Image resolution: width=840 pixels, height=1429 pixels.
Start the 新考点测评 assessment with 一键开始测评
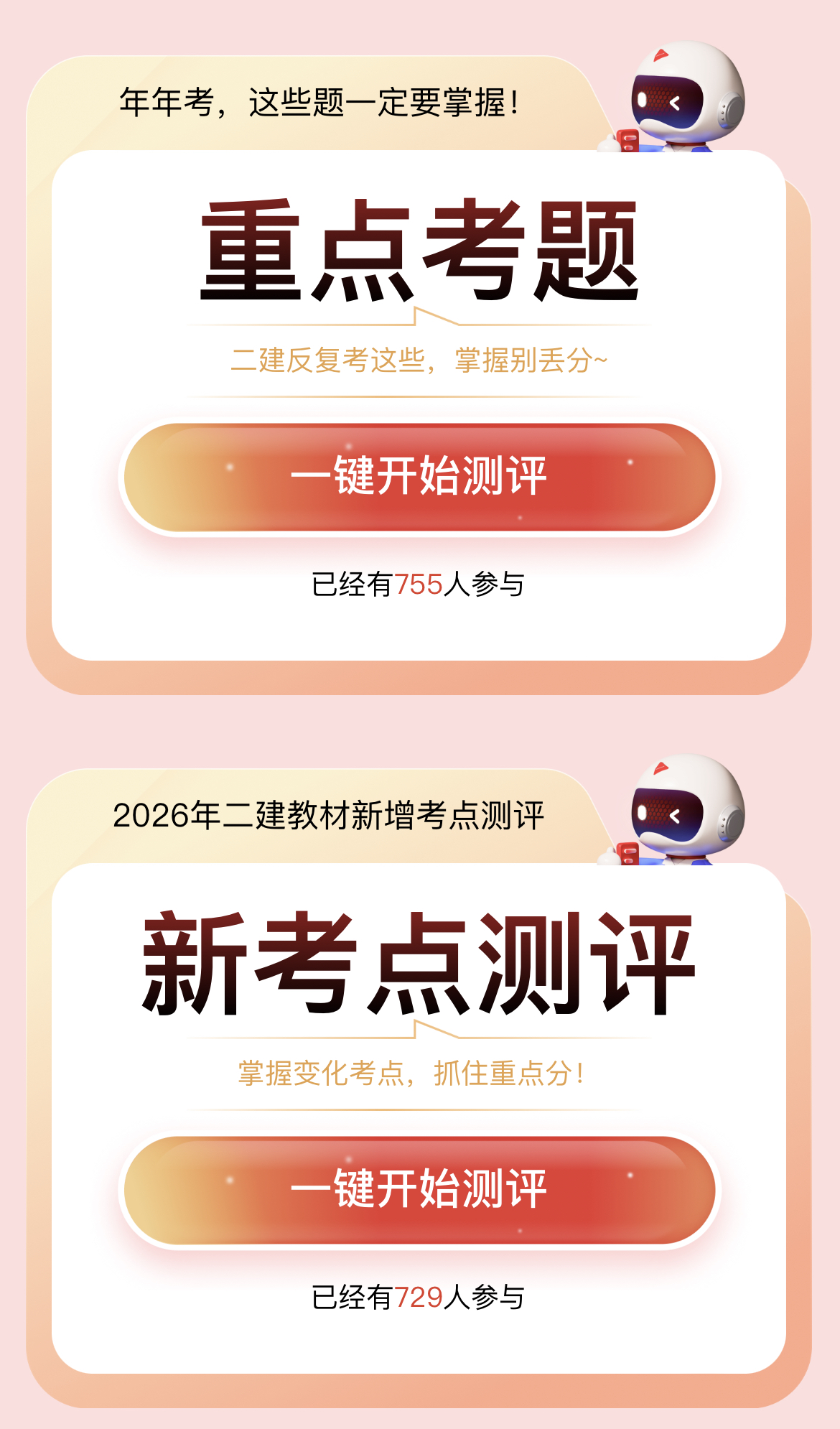tap(419, 1190)
